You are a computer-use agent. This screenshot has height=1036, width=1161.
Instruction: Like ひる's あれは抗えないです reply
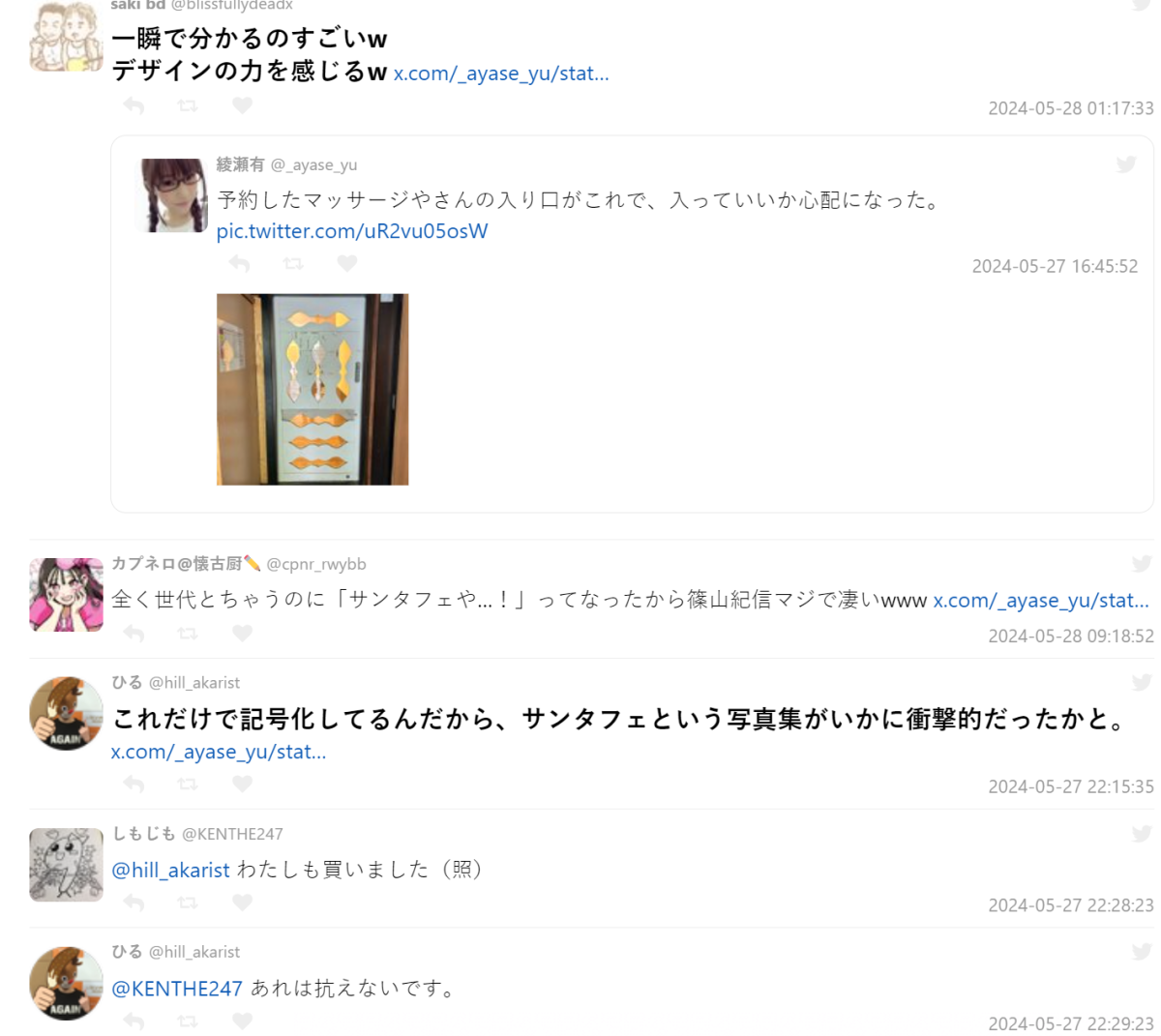click(242, 1021)
